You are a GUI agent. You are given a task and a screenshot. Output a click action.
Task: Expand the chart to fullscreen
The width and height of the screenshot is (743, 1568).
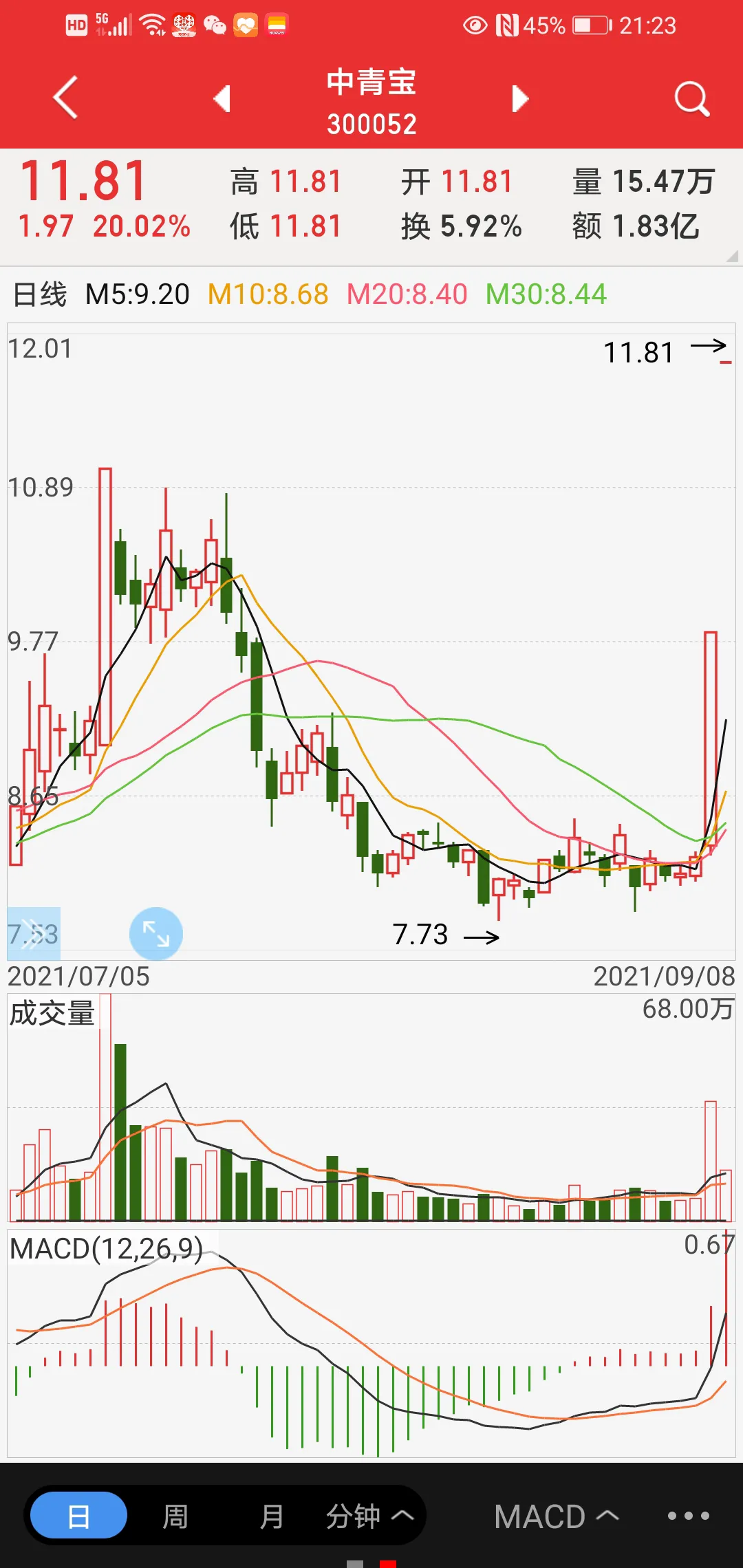(x=156, y=933)
